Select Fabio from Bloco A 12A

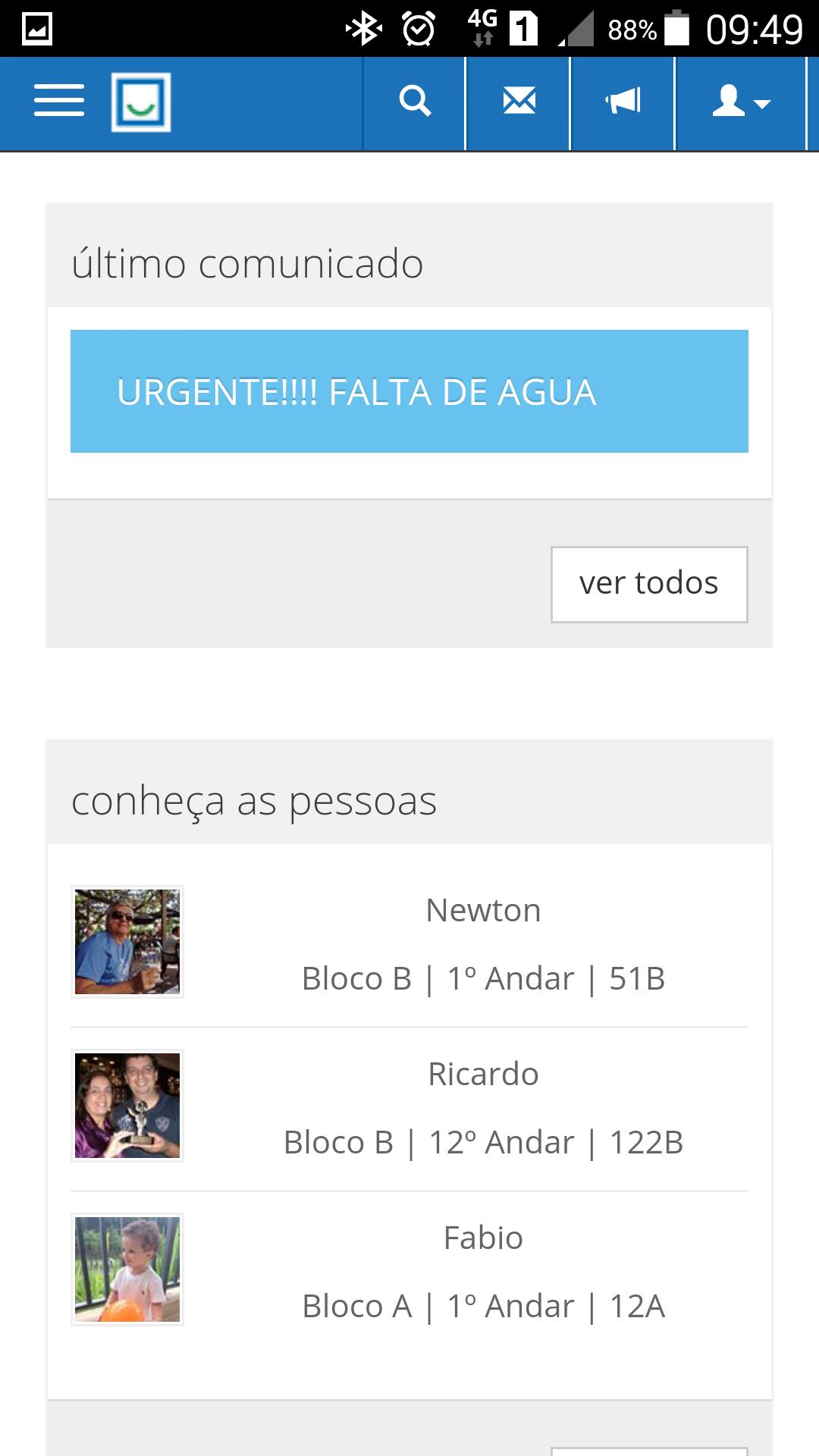tap(483, 1238)
